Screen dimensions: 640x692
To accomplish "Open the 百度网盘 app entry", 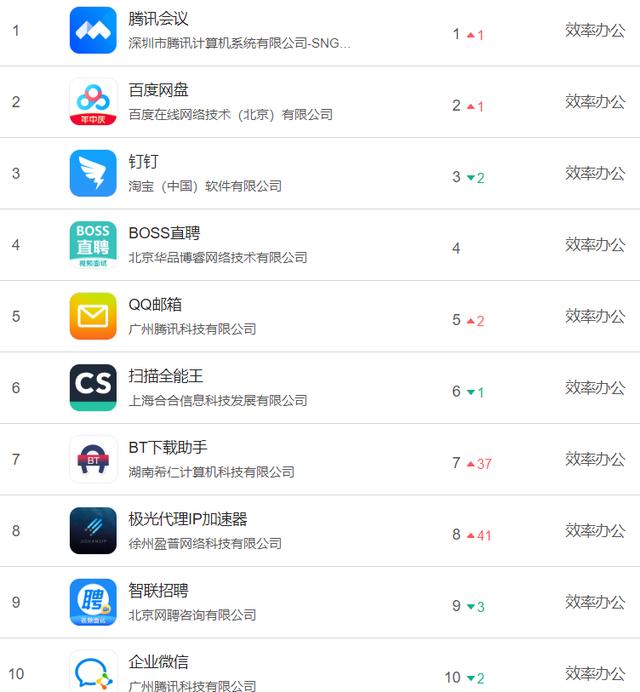I will [159, 91].
